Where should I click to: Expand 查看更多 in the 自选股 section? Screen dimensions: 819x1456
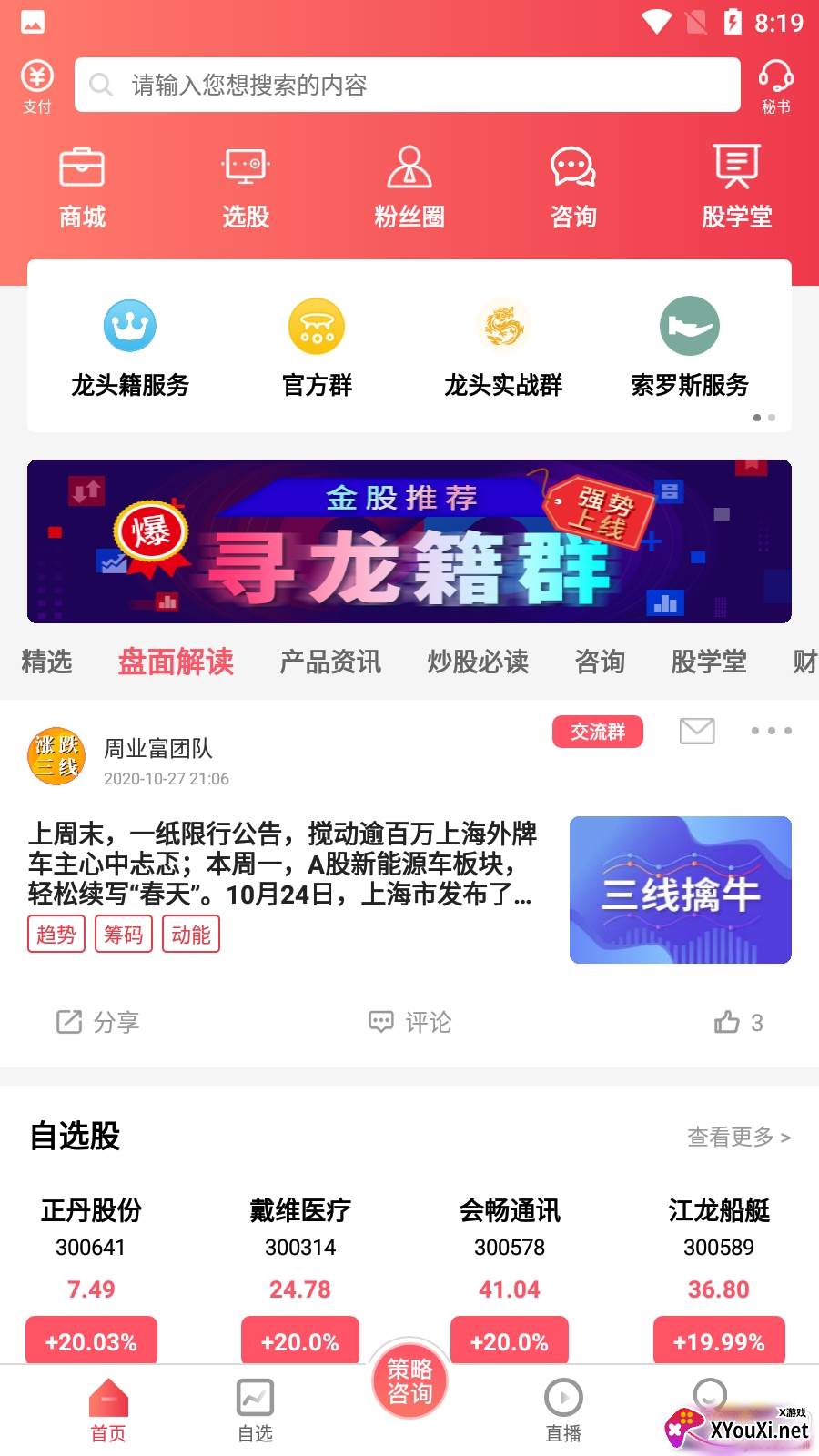[739, 1137]
